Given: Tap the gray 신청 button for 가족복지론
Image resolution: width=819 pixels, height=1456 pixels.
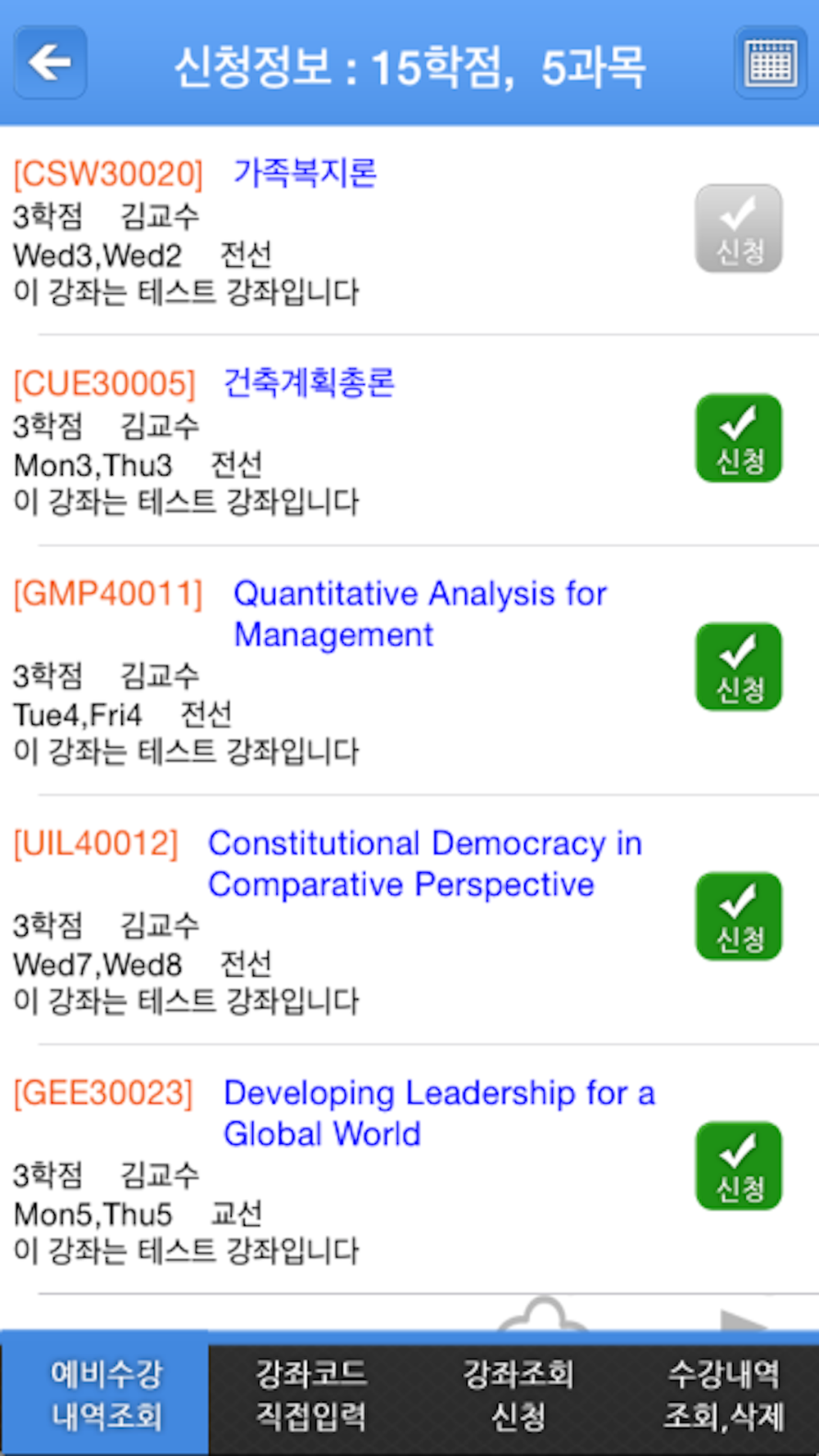Looking at the screenshot, I should 739,228.
